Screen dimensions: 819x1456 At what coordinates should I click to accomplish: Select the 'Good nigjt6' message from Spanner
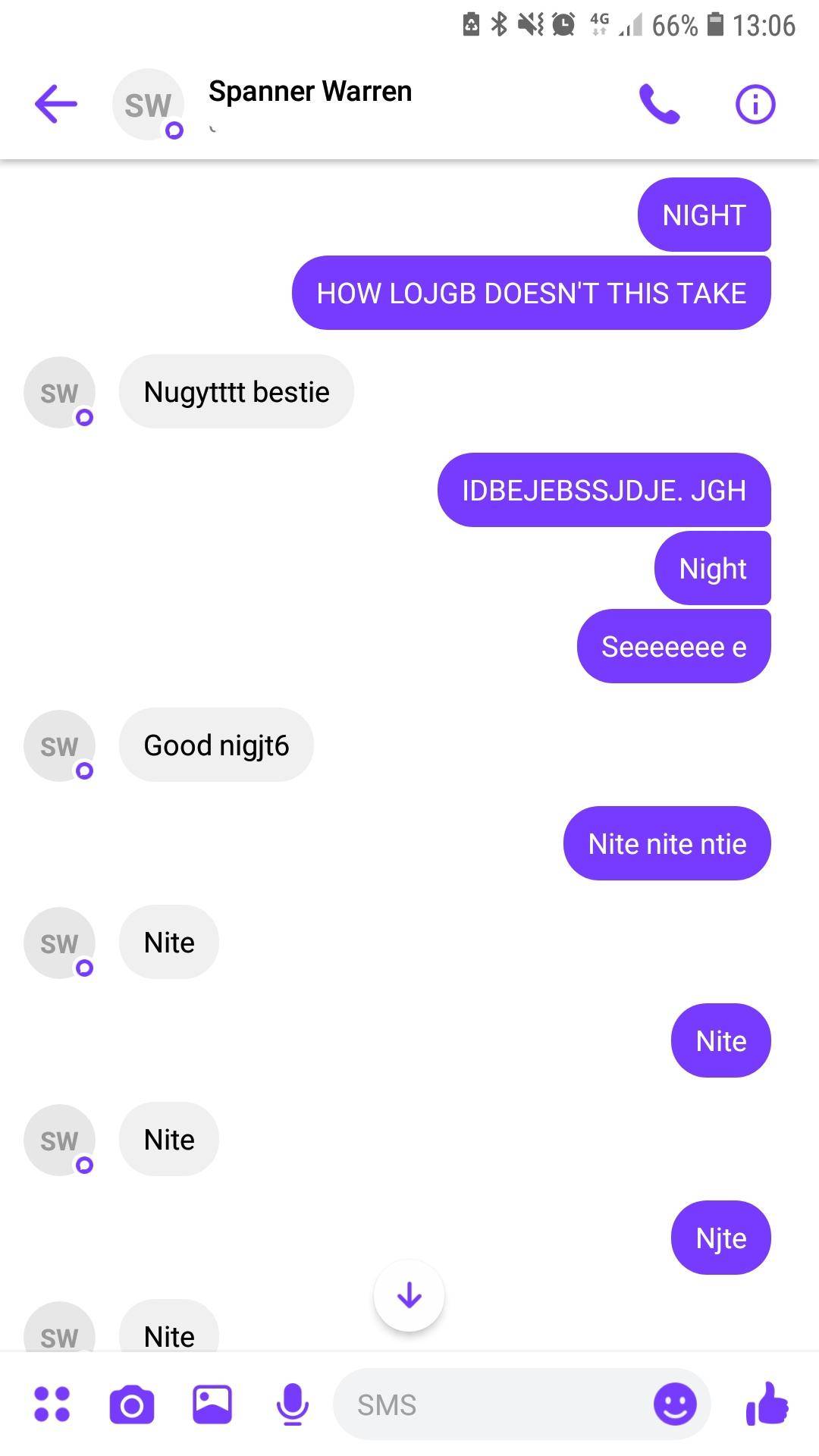[215, 745]
